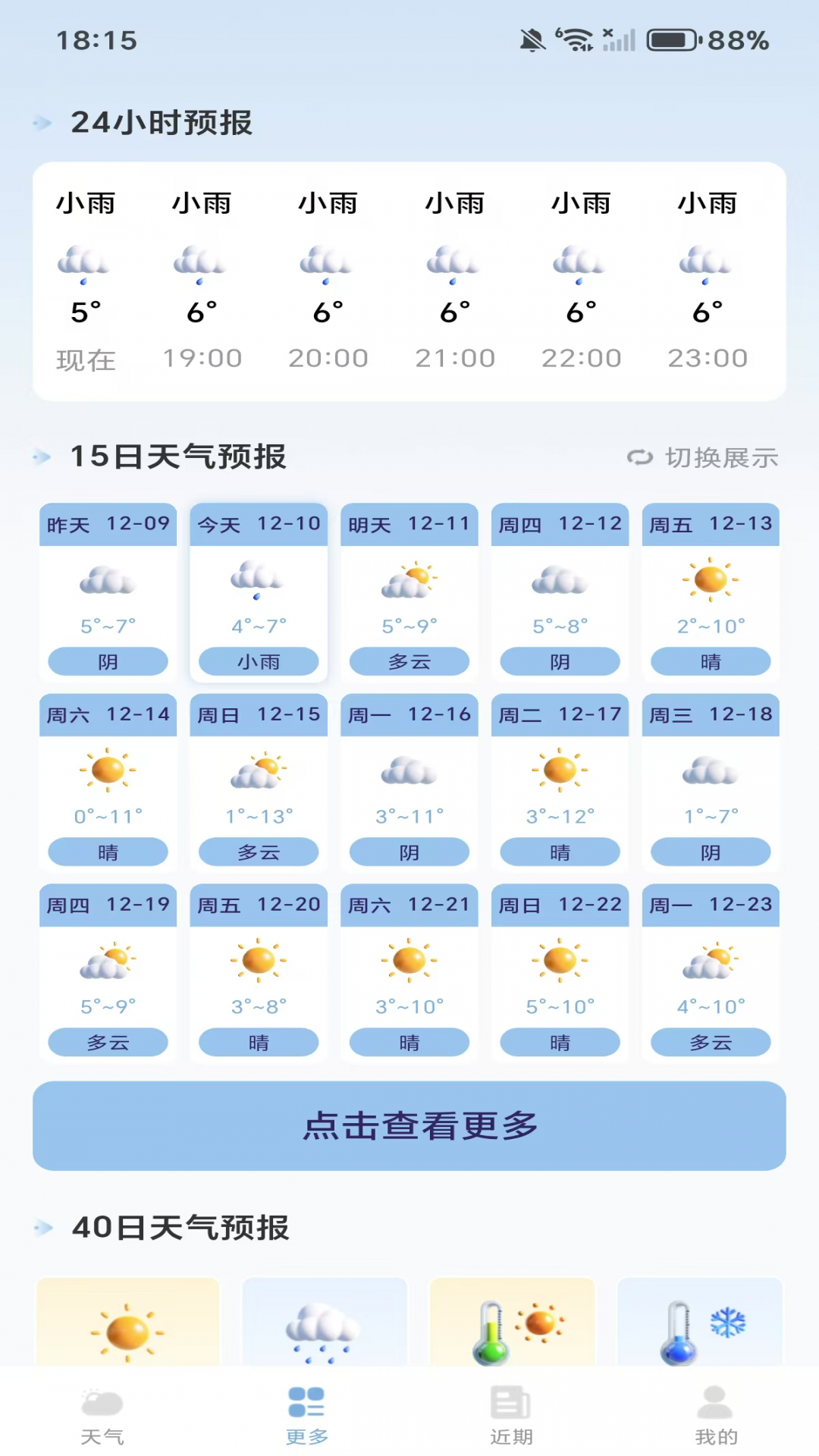
Task: Tap the 阴 label on 昨天 12-09 card
Action: (x=108, y=661)
